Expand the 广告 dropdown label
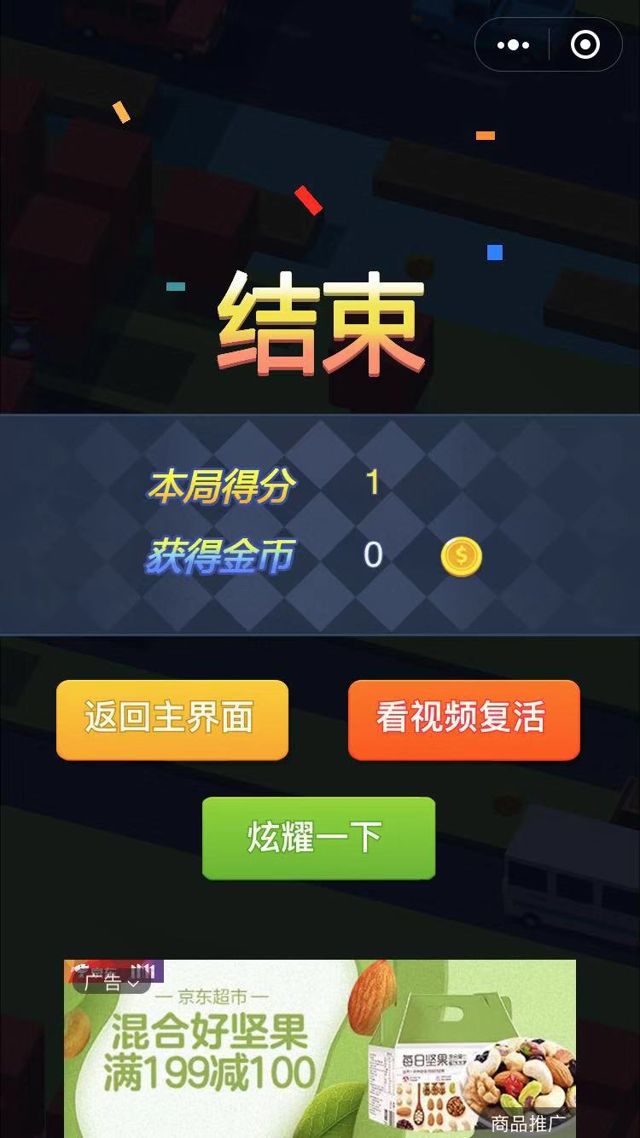 [111, 982]
